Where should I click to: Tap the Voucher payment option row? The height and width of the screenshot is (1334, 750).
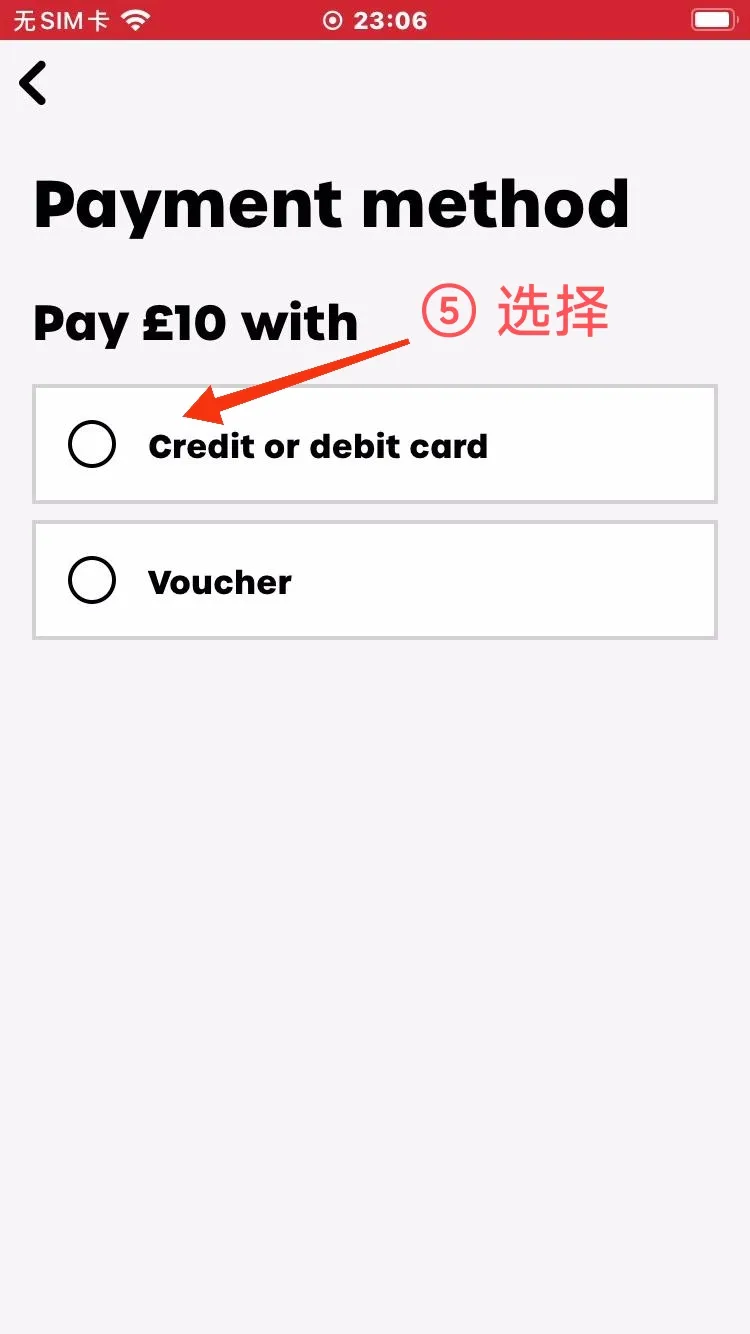(374, 580)
